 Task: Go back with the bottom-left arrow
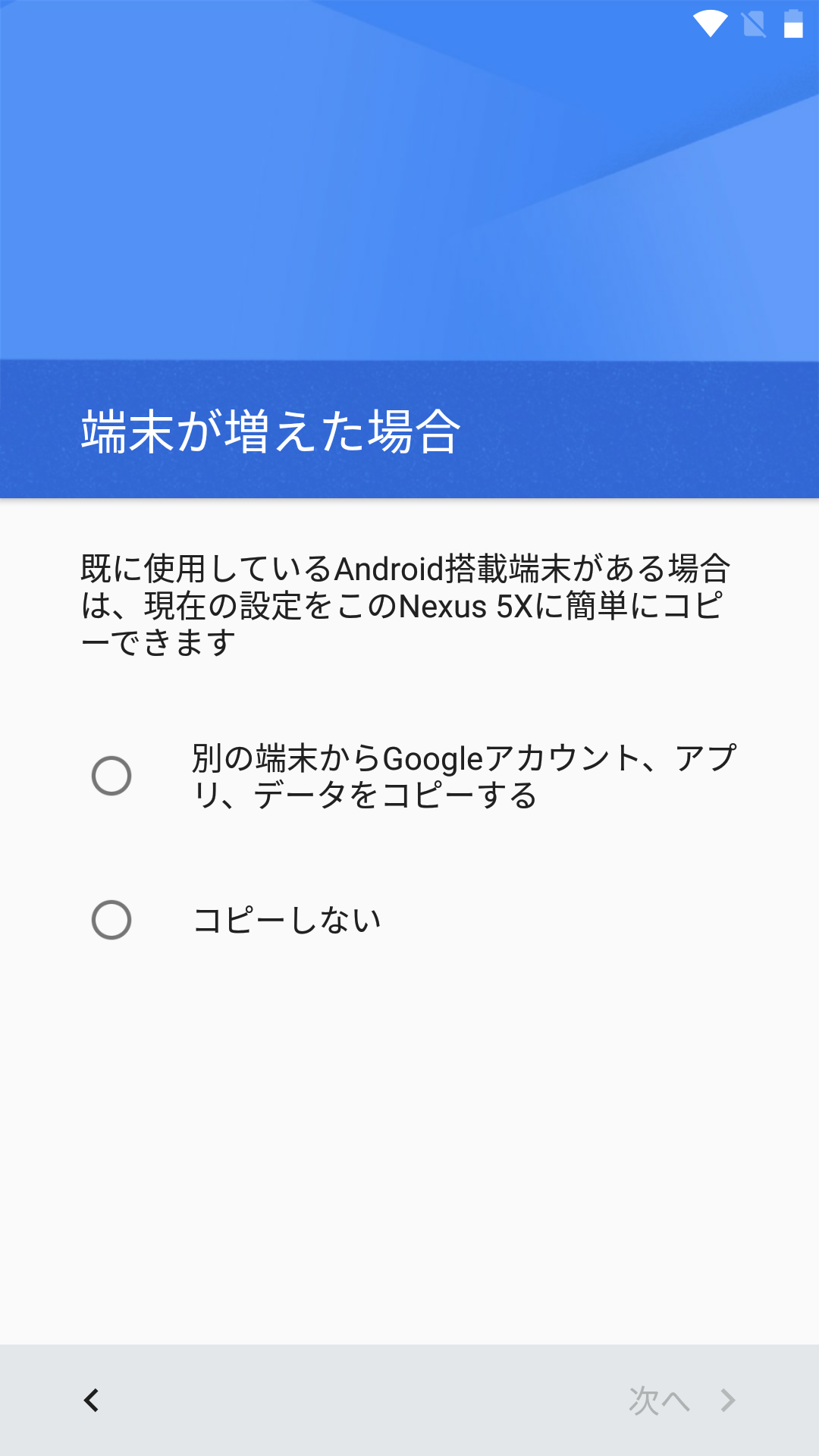[92, 1400]
